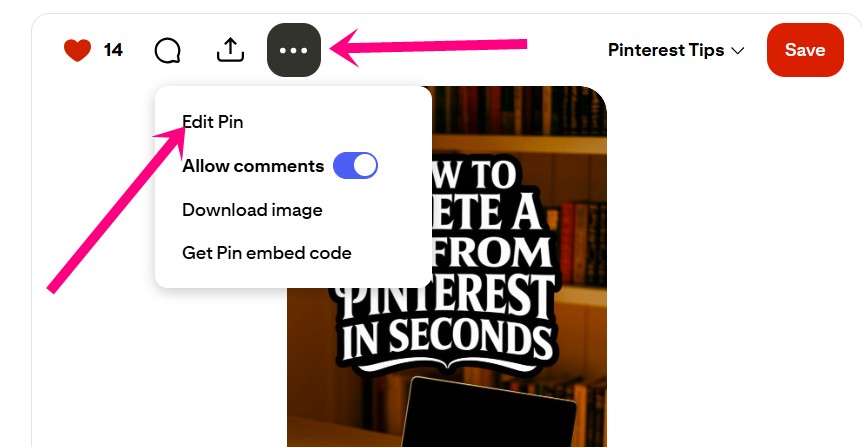Expand the Pinterest Tips board dropdown
The height and width of the screenshot is (447, 862).
(x=676, y=50)
